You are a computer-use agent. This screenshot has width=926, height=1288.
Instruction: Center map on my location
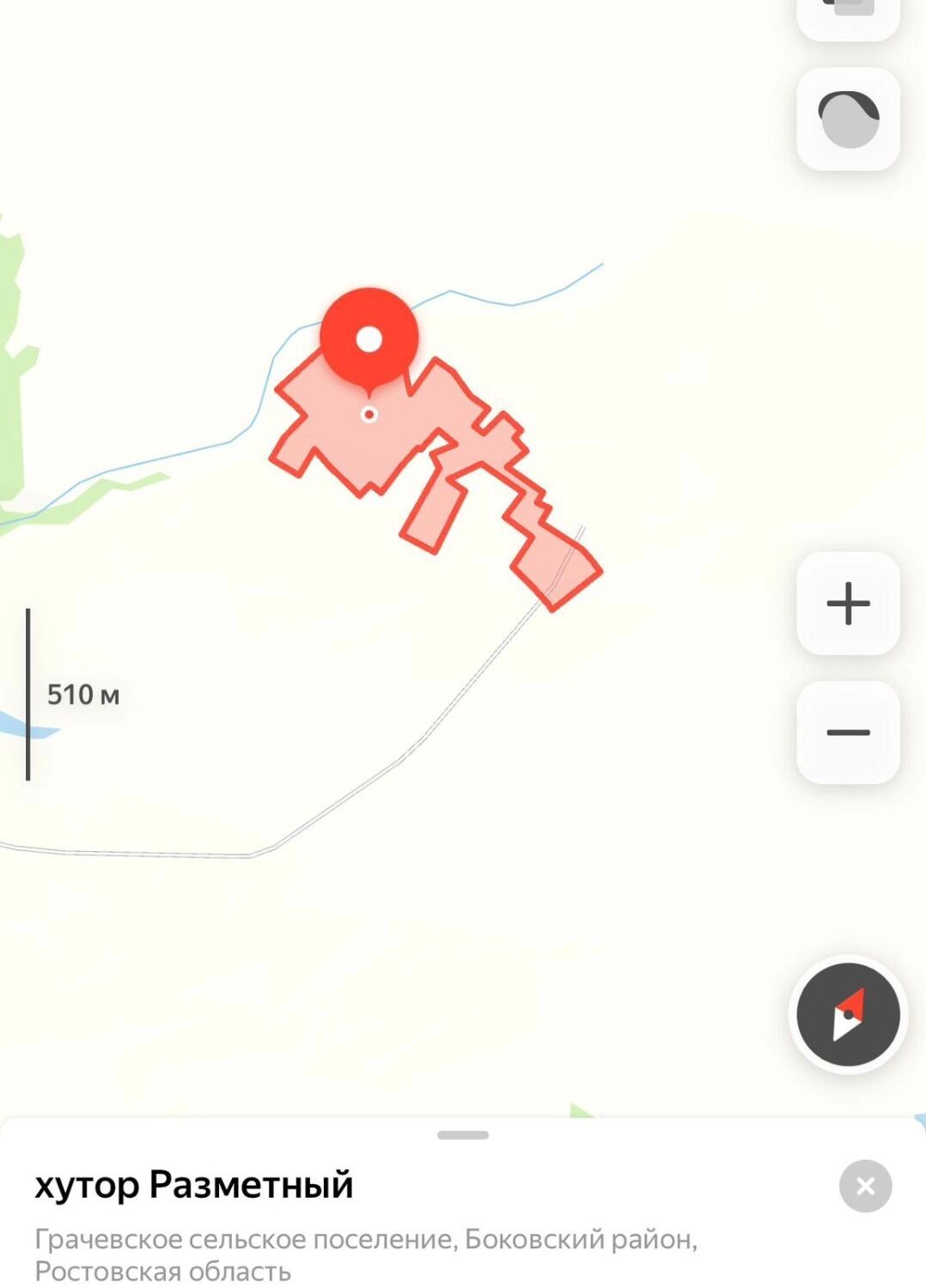pos(848,1015)
